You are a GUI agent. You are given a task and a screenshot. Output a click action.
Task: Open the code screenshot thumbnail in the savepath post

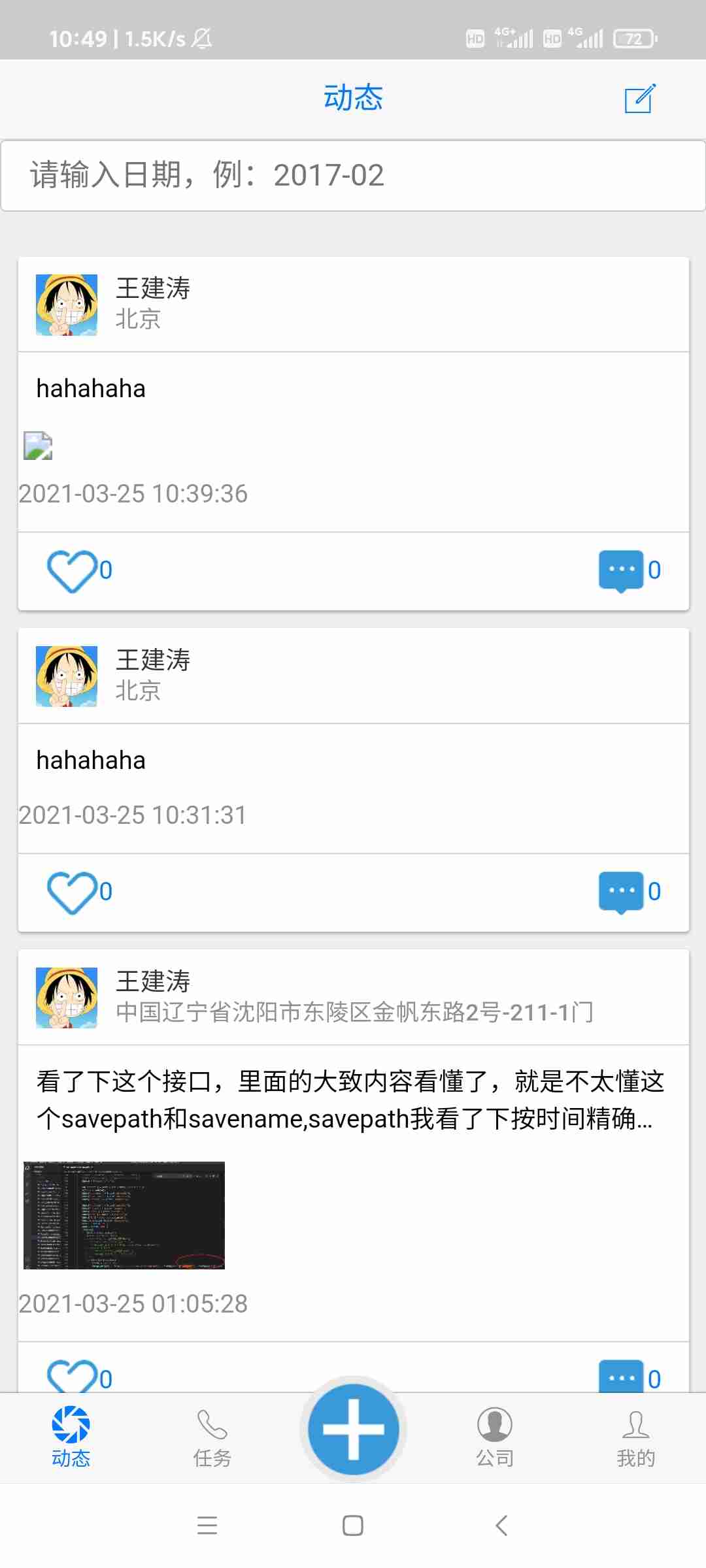coord(124,1215)
